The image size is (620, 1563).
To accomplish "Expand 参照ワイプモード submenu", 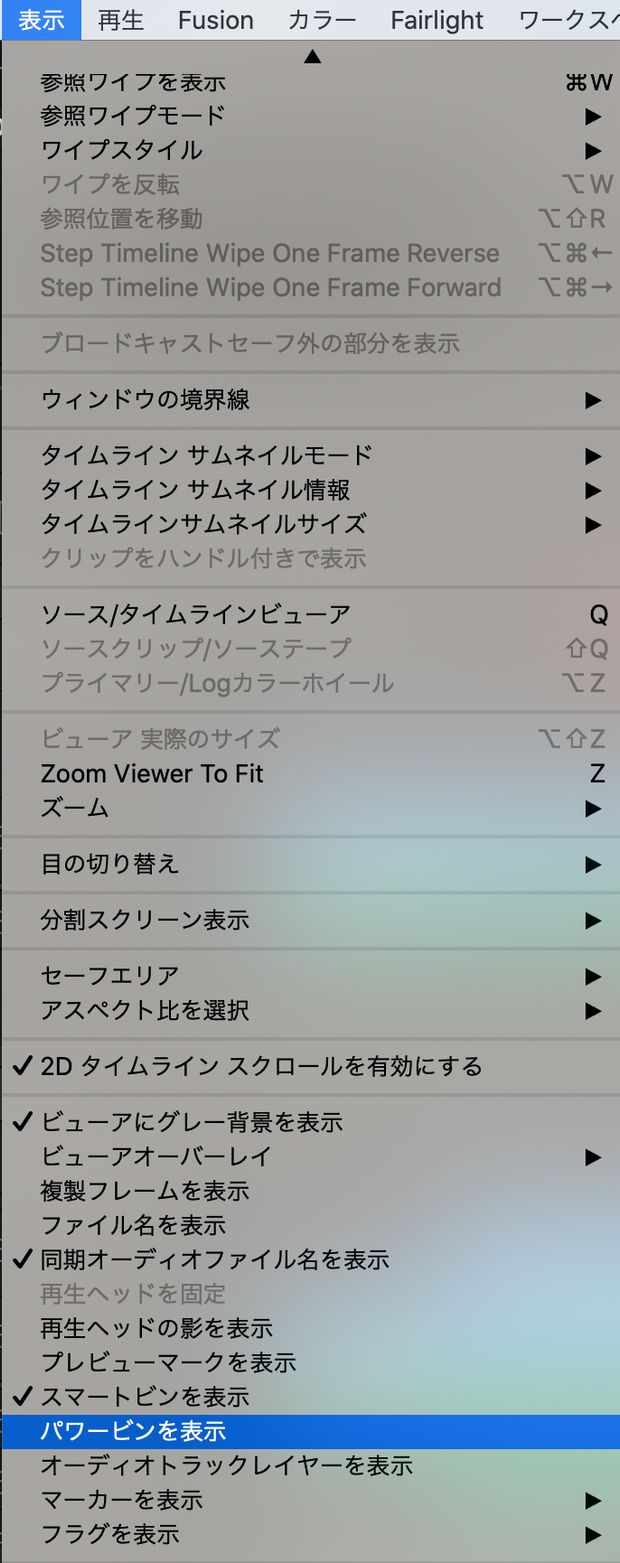I will (132, 116).
